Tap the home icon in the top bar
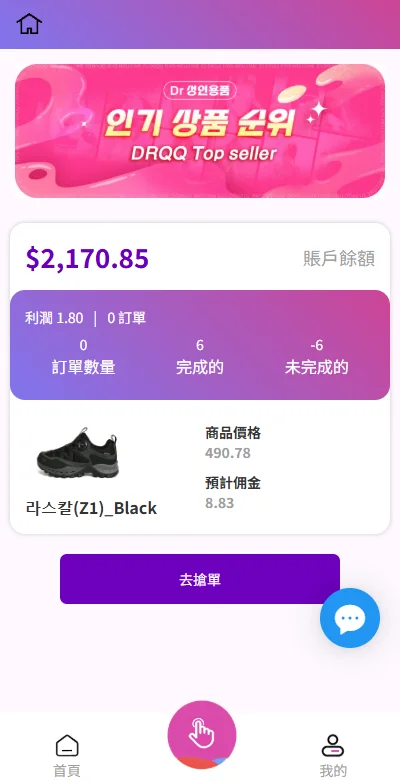Image resolution: width=400 pixels, height=782 pixels. click(29, 23)
